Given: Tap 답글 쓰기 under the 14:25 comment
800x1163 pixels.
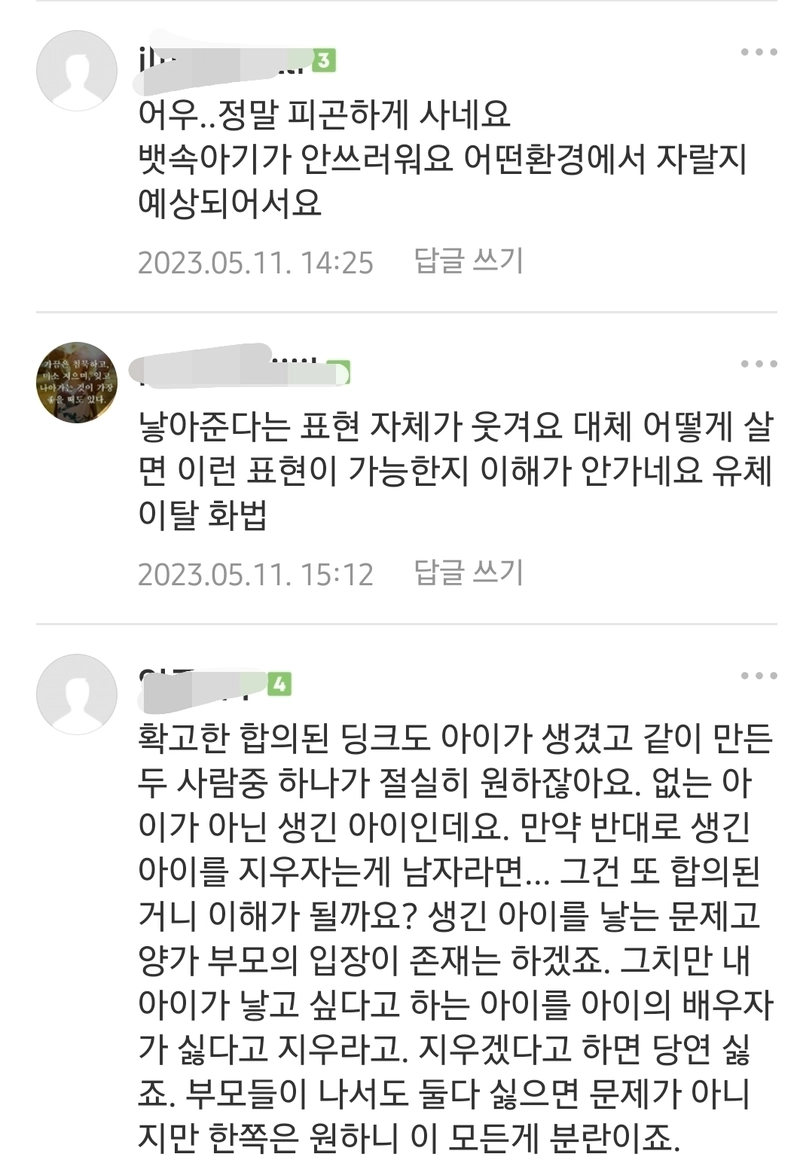Looking at the screenshot, I should point(469,261).
